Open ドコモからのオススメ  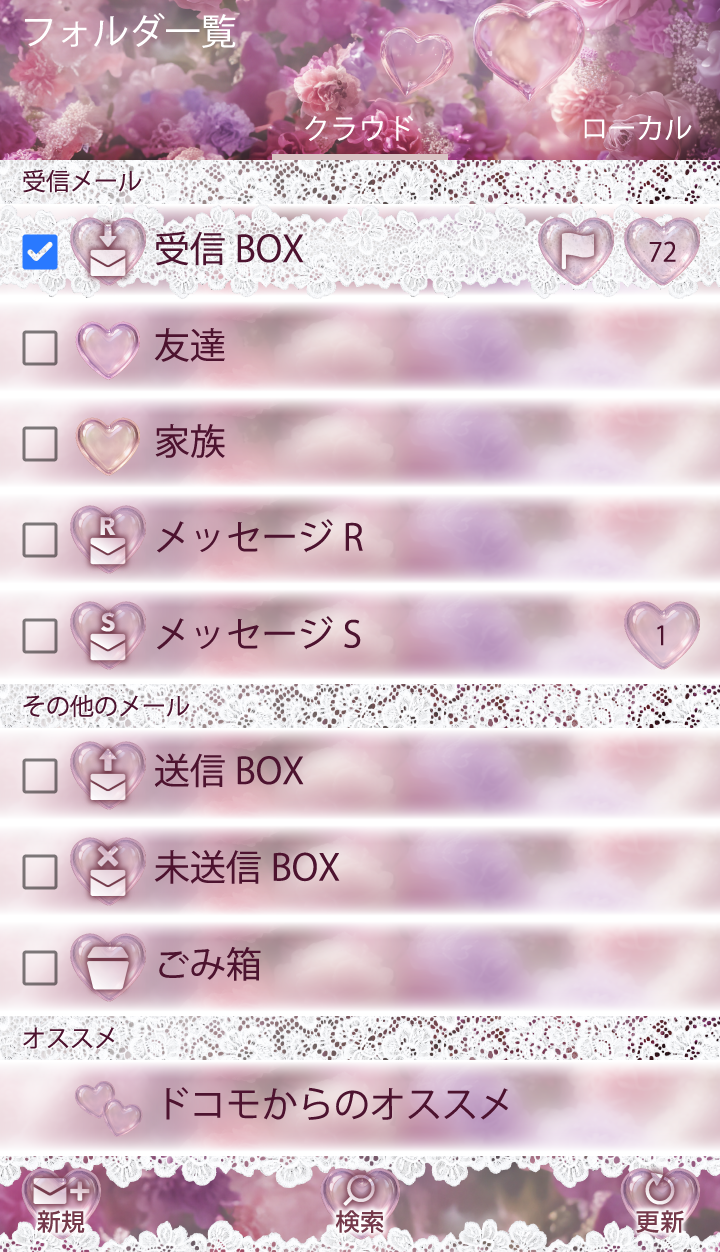coord(335,1104)
